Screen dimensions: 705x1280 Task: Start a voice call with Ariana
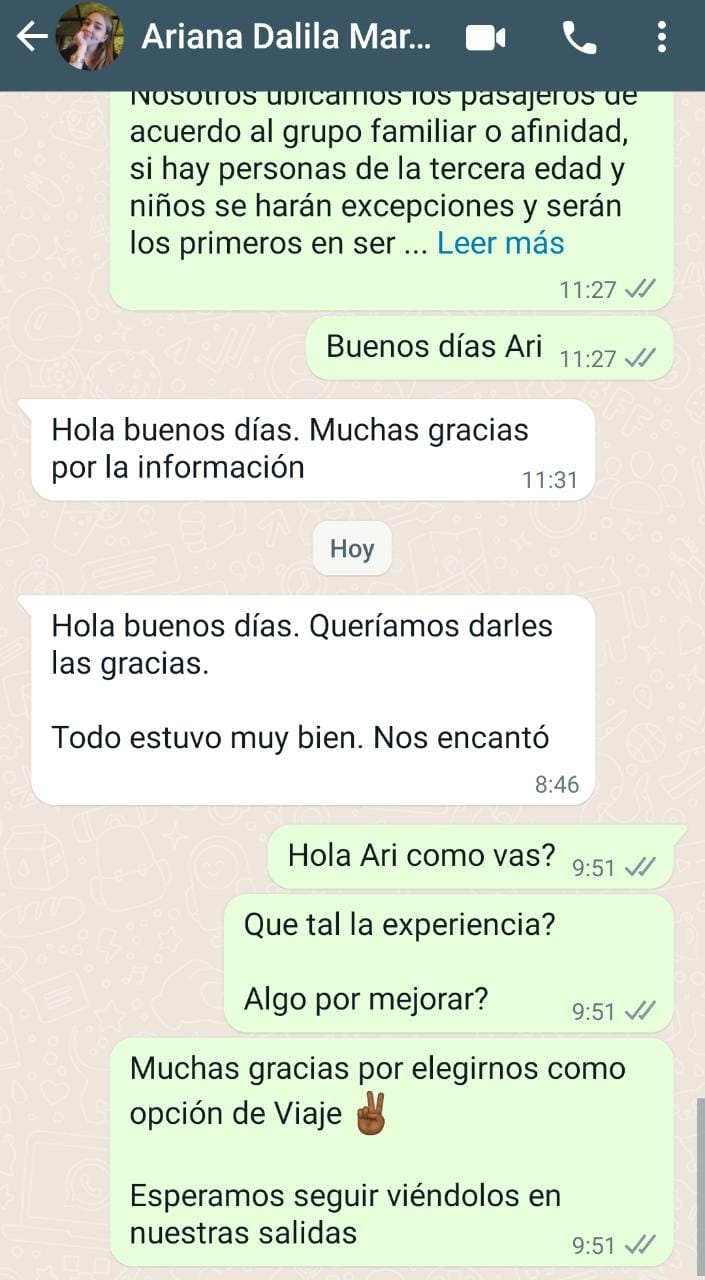[x=579, y=39]
